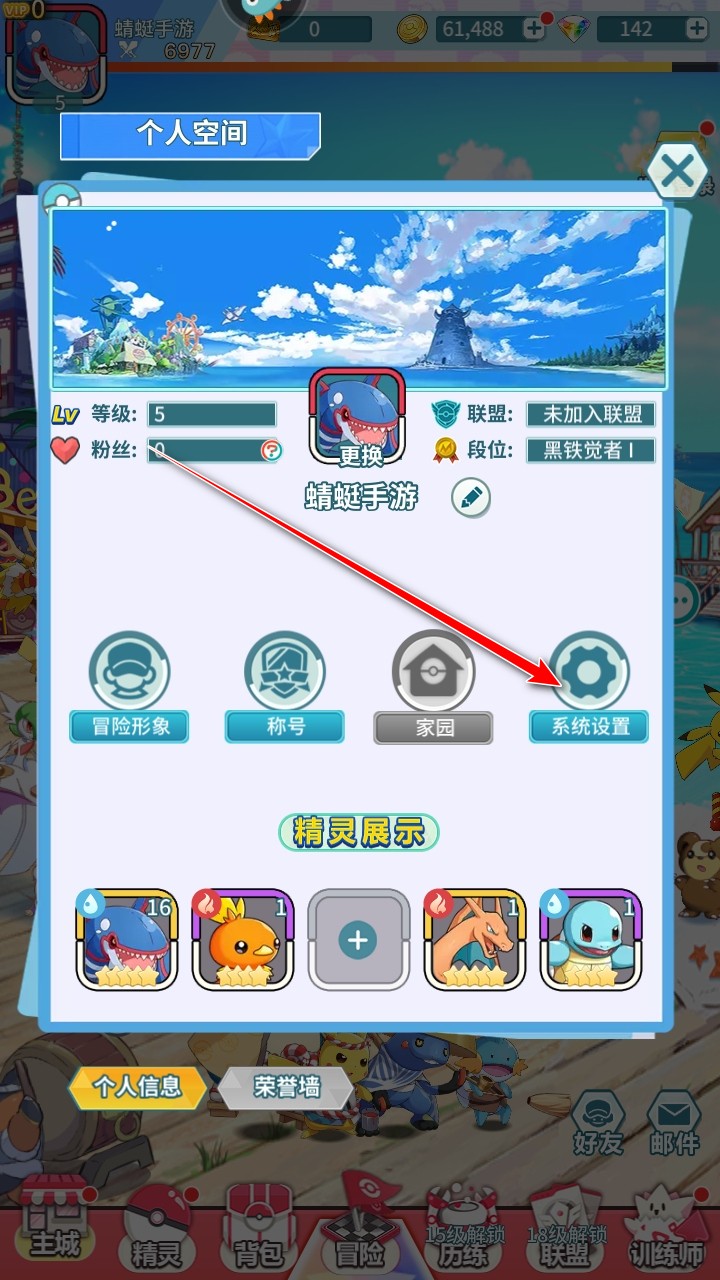Screen dimensions: 720x1280
Task: Select the level 16 Kyogre showcase sprite
Action: click(128, 940)
